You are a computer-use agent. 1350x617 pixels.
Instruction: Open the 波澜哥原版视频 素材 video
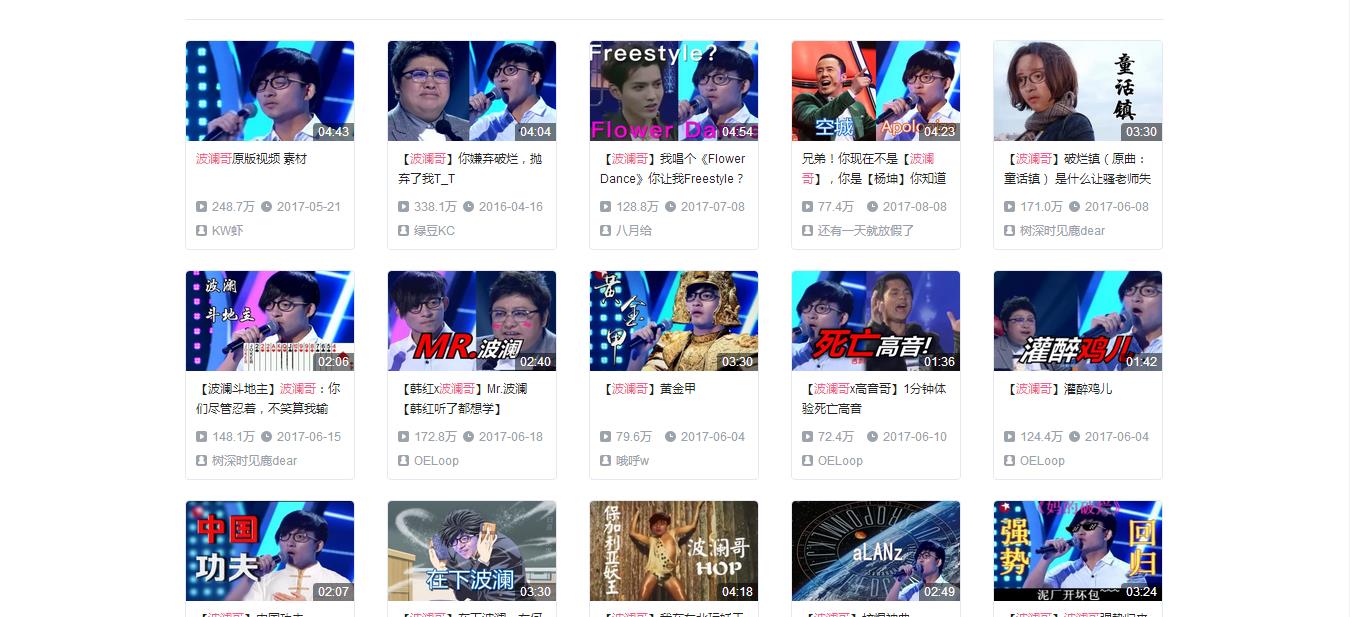tap(270, 91)
